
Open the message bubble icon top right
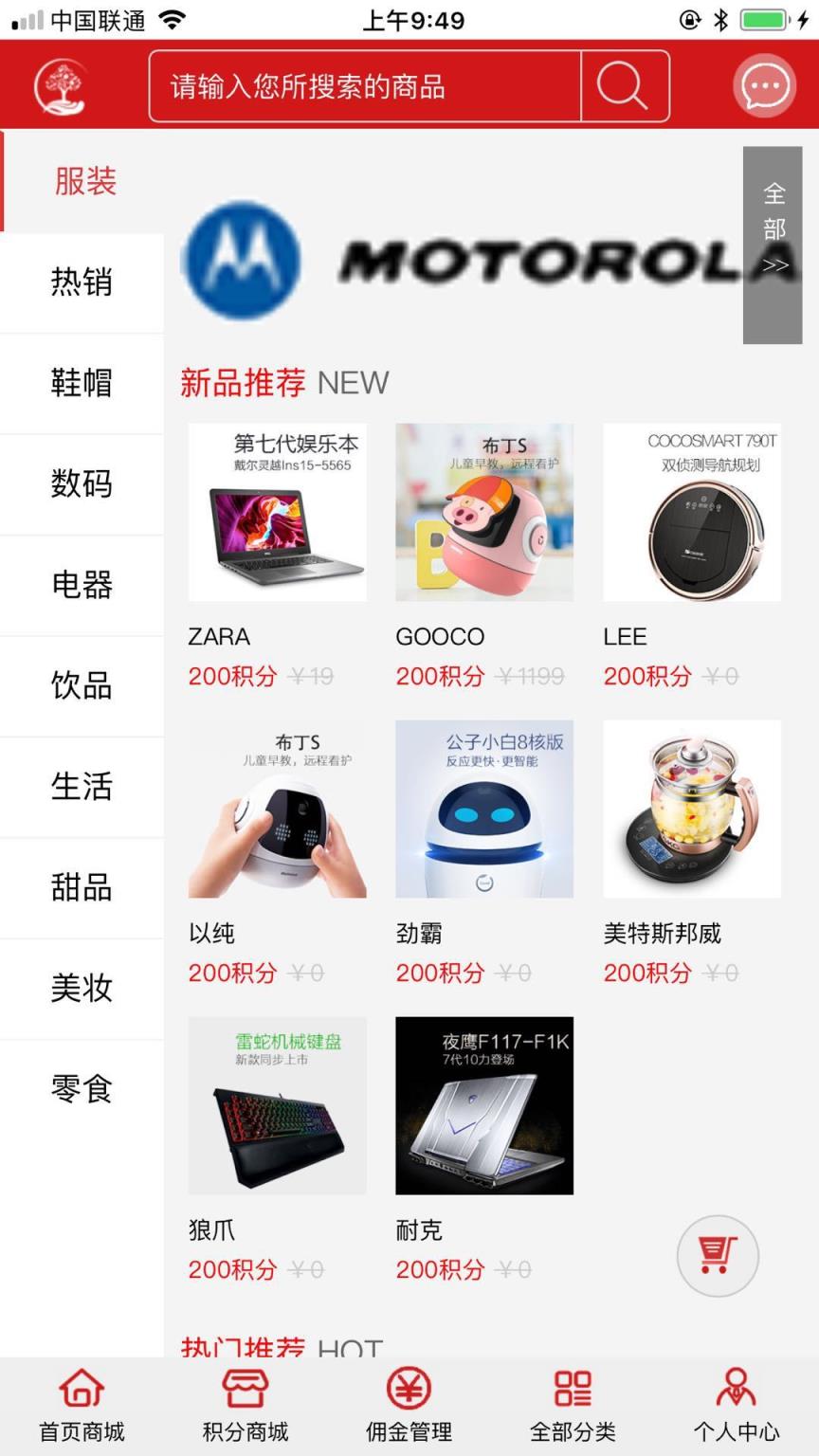[764, 85]
